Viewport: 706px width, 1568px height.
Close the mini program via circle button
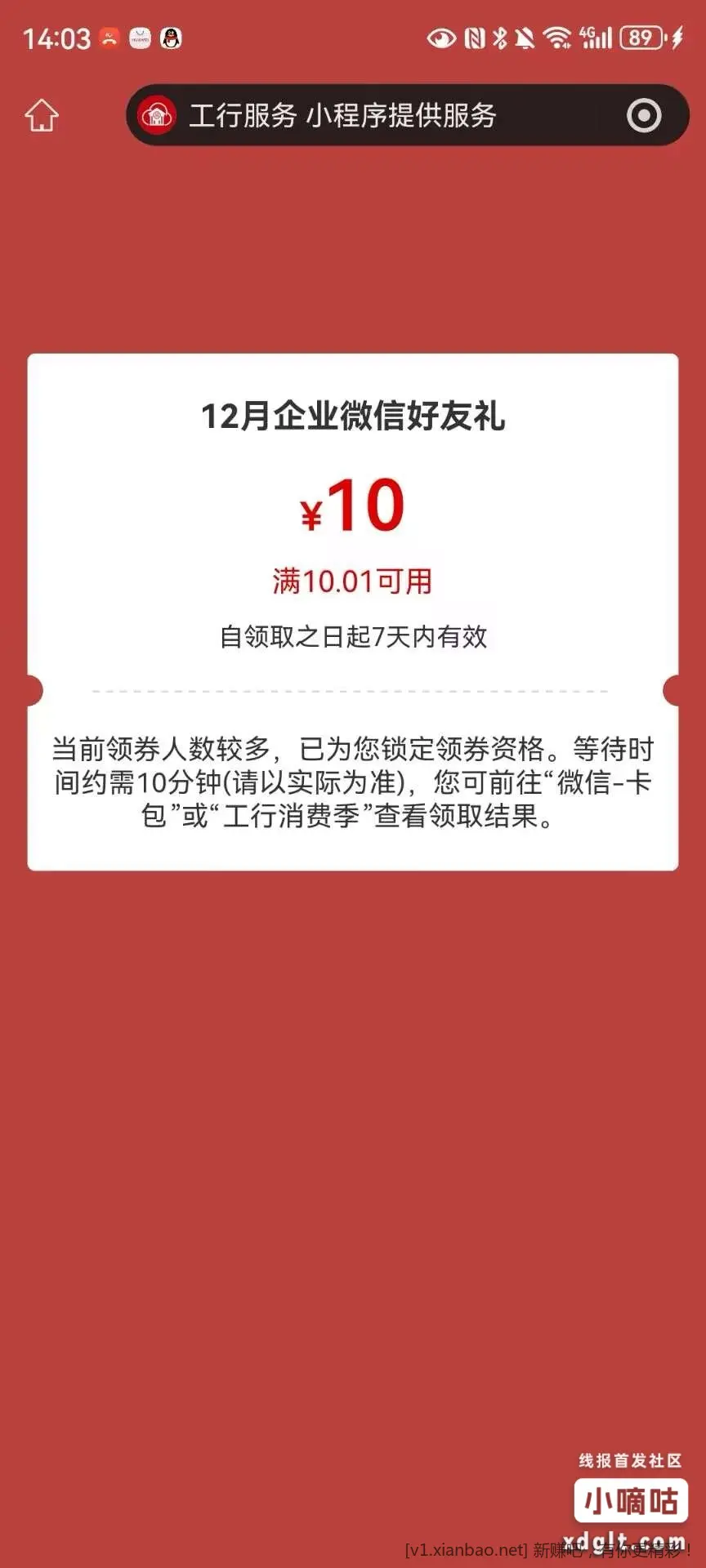[644, 115]
